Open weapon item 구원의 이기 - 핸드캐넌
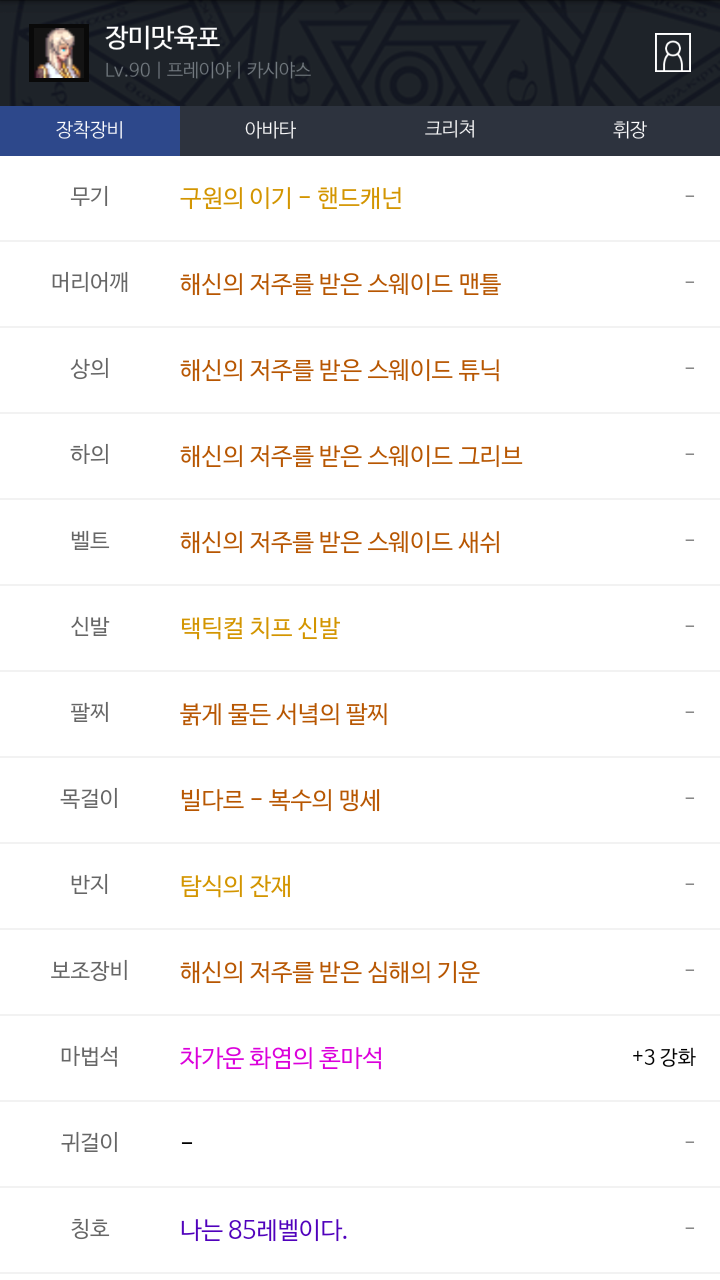720x1280 pixels. click(x=291, y=198)
